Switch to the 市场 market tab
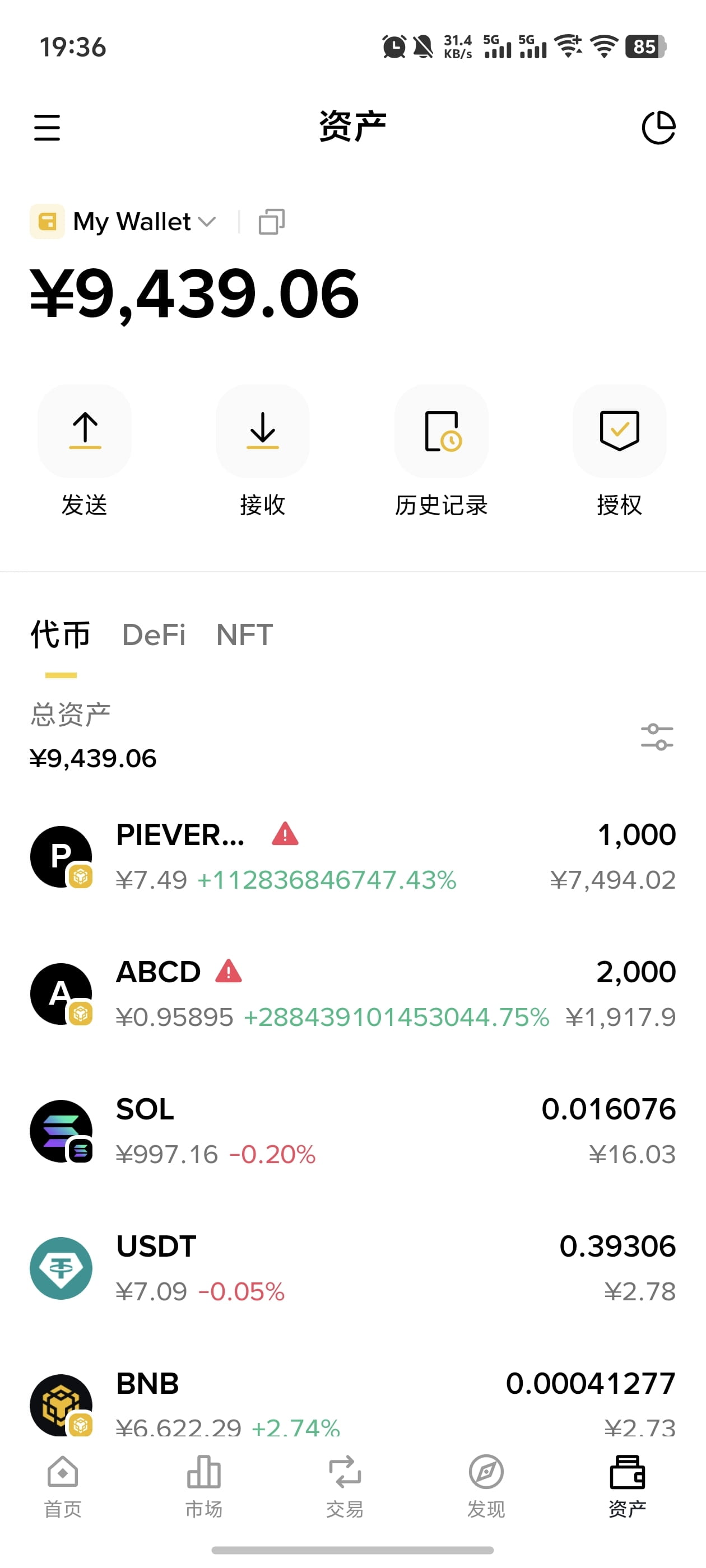Viewport: 706px width, 1568px height. pyautogui.click(x=203, y=1486)
